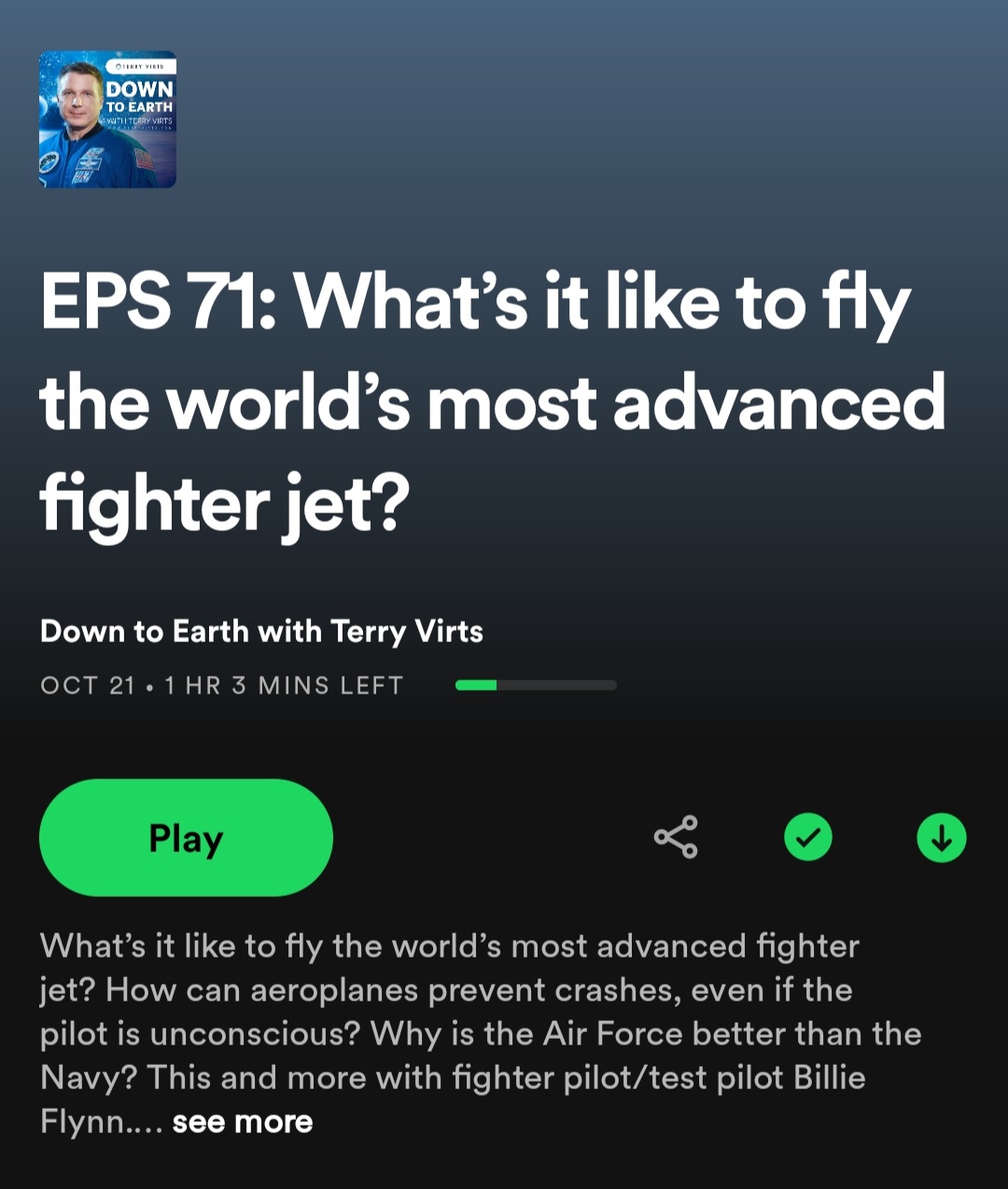Play episode 71
Image resolution: width=1008 pixels, height=1189 pixels.
(x=186, y=838)
